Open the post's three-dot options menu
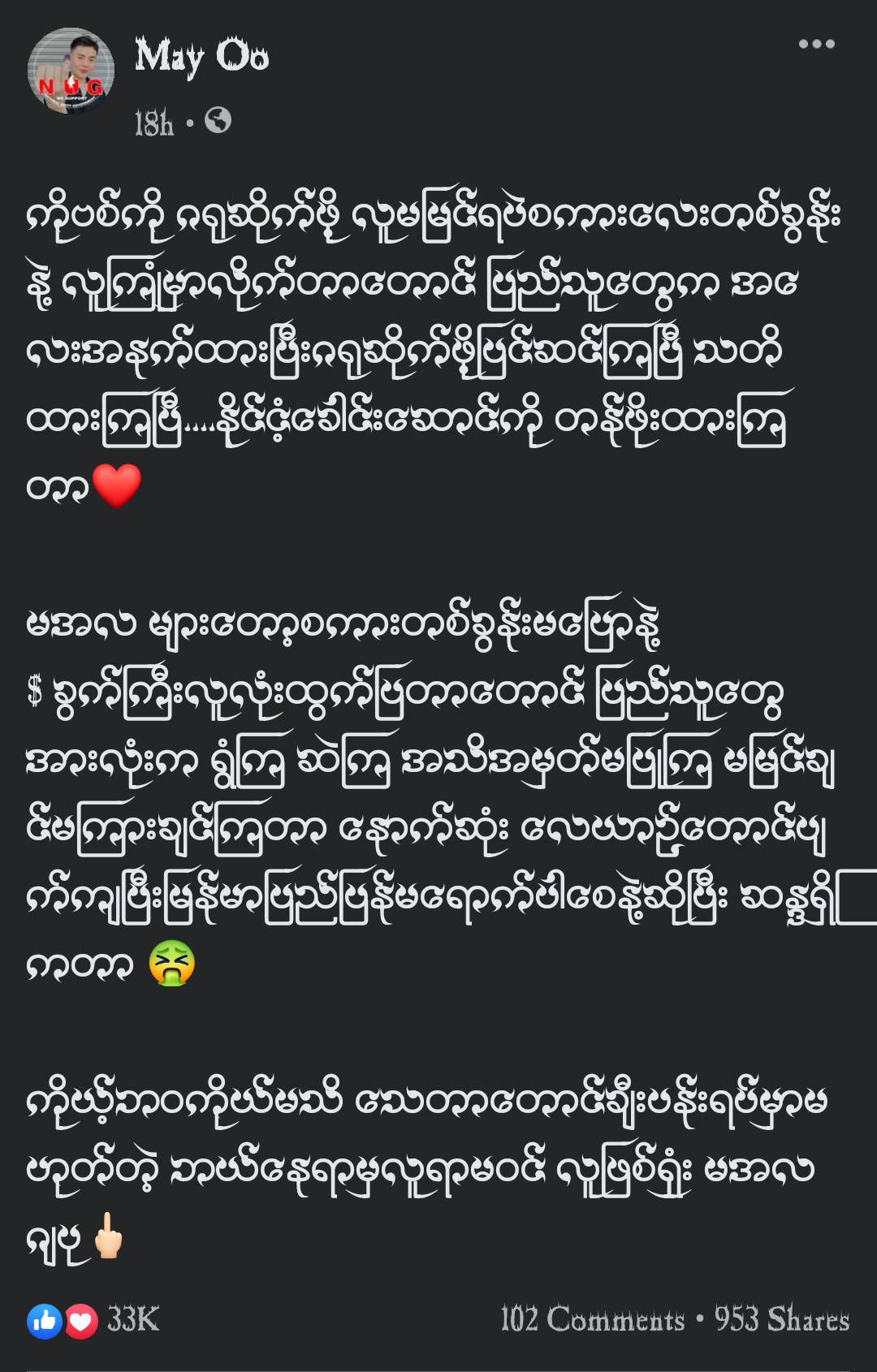 (816, 44)
